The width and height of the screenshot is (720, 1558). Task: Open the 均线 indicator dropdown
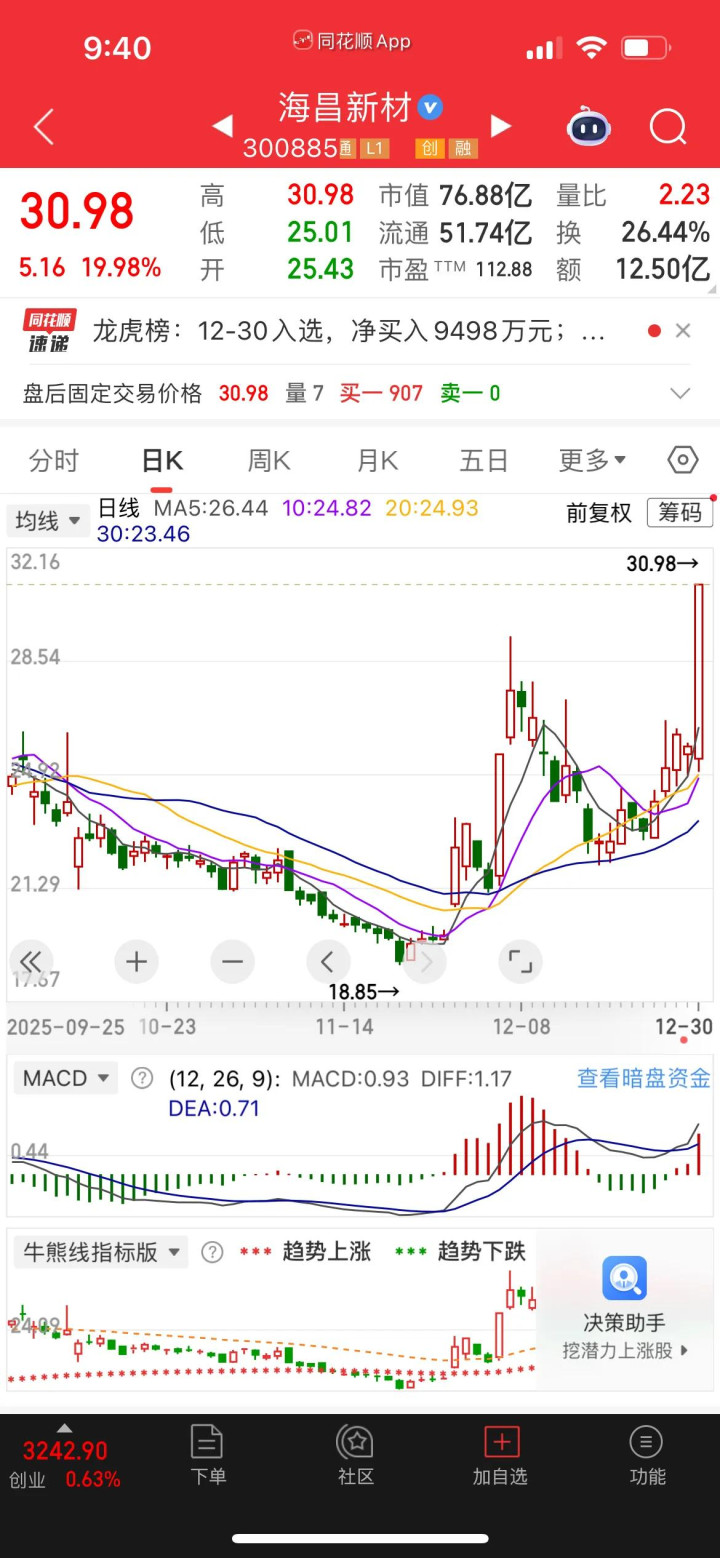click(x=47, y=521)
